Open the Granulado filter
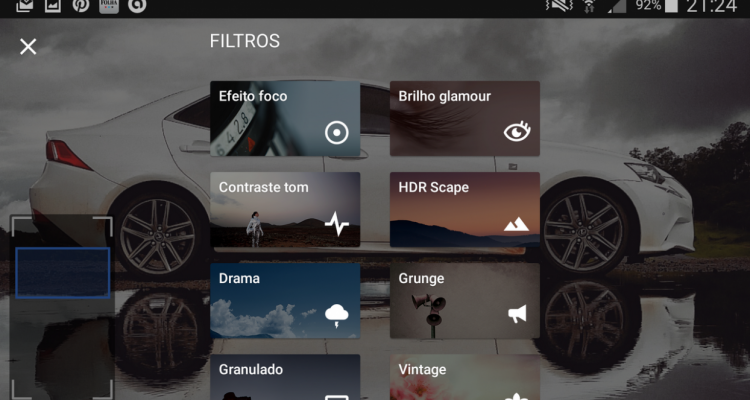The image size is (750, 400). tap(285, 378)
